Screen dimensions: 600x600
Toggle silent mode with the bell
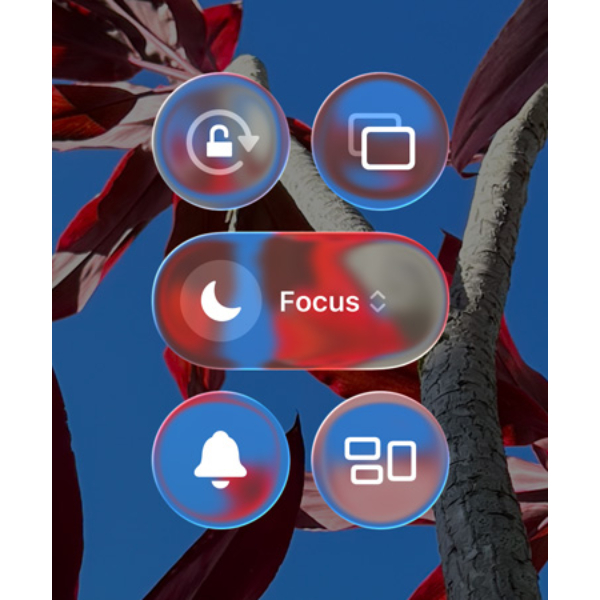(x=220, y=459)
